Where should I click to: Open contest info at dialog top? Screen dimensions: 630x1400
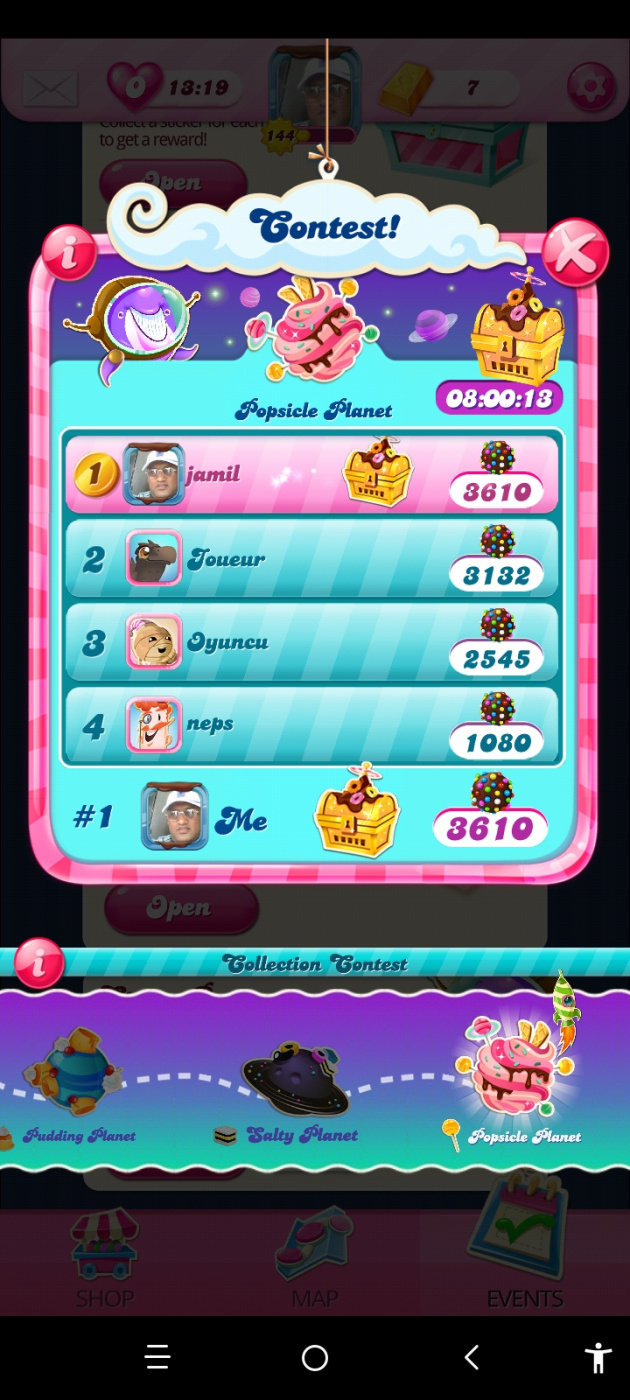click(67, 254)
